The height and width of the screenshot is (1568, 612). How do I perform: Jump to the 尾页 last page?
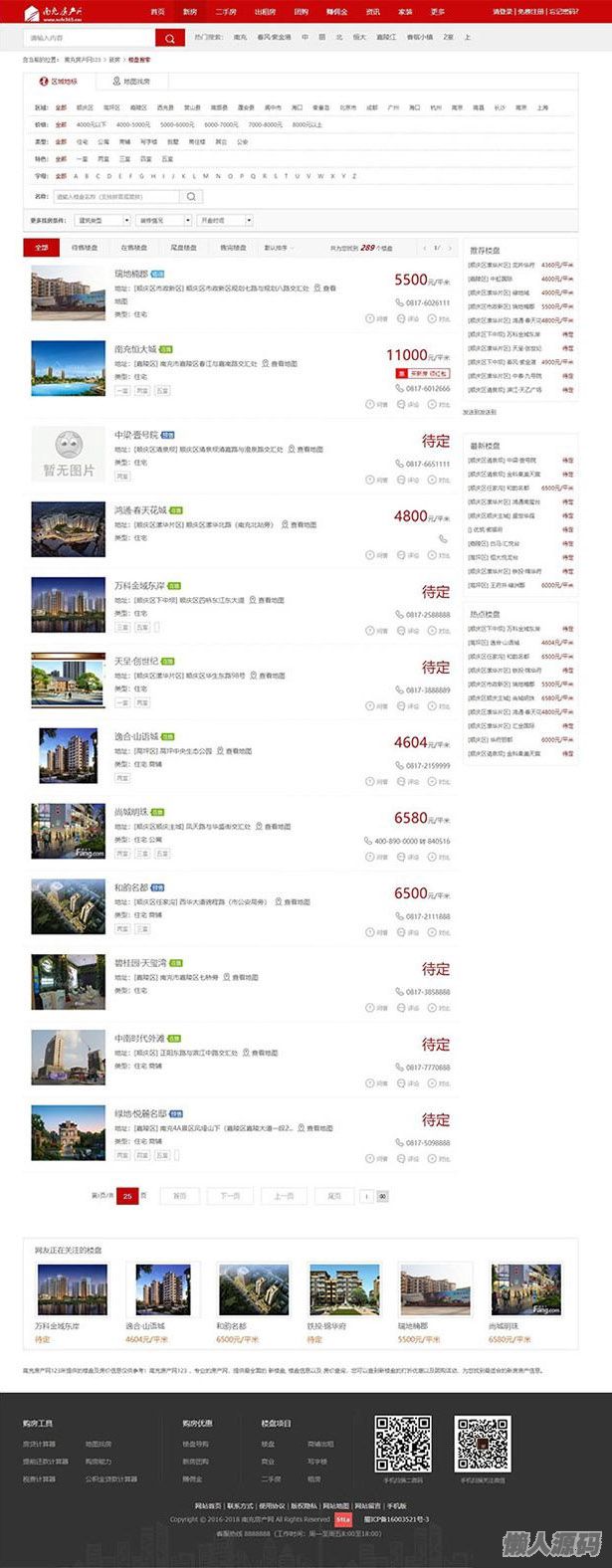pyautogui.click(x=334, y=1196)
